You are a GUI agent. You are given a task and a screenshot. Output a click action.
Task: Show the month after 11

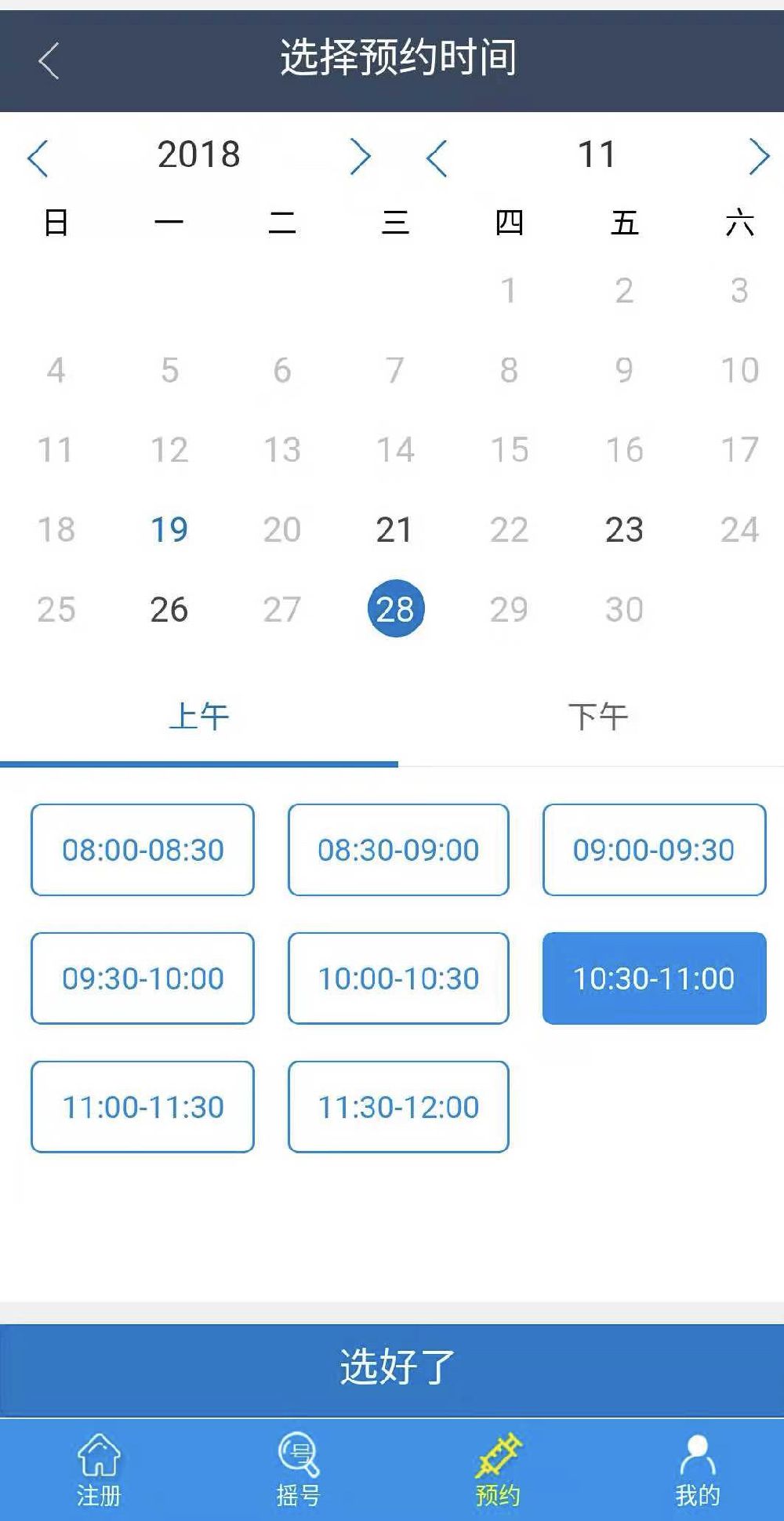(758, 157)
